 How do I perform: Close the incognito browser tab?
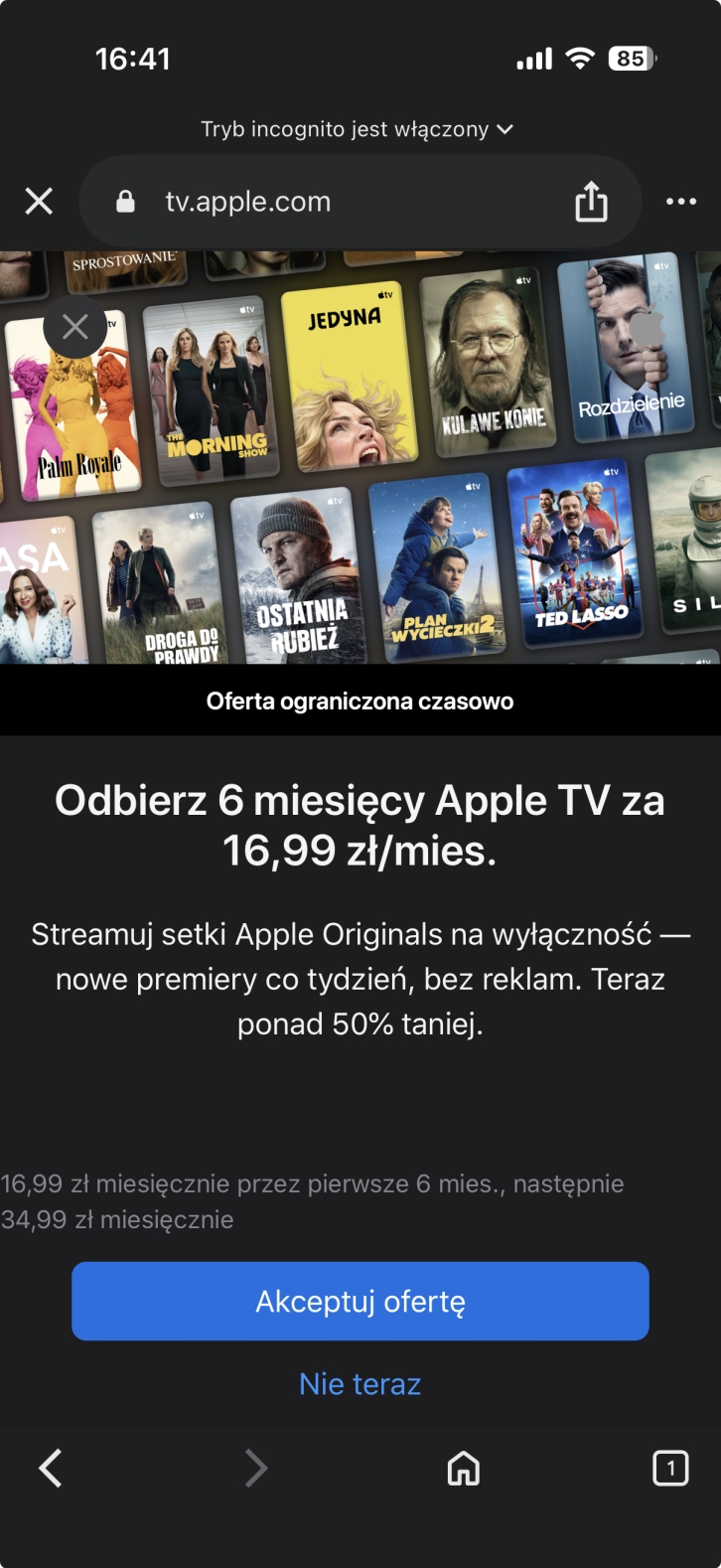tap(39, 202)
